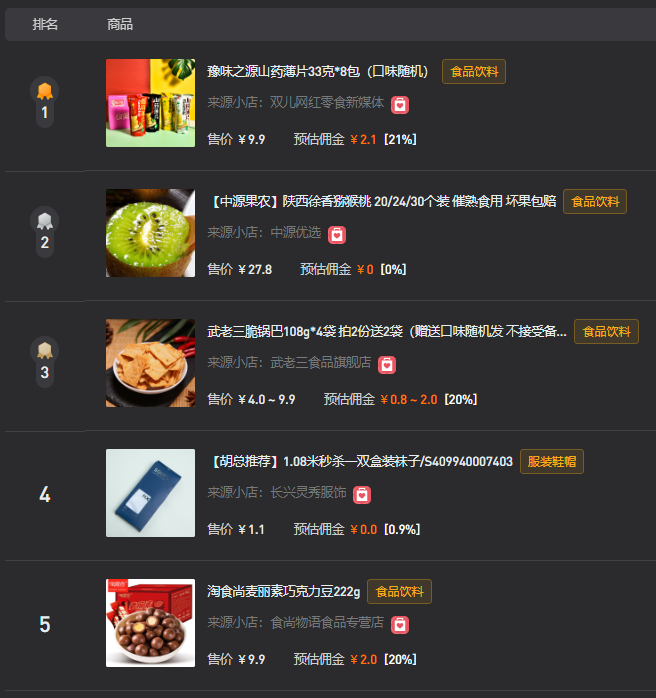Open the 武老三脆锅巴 product row
This screenshot has height=698, width=656.
tap(387, 331)
